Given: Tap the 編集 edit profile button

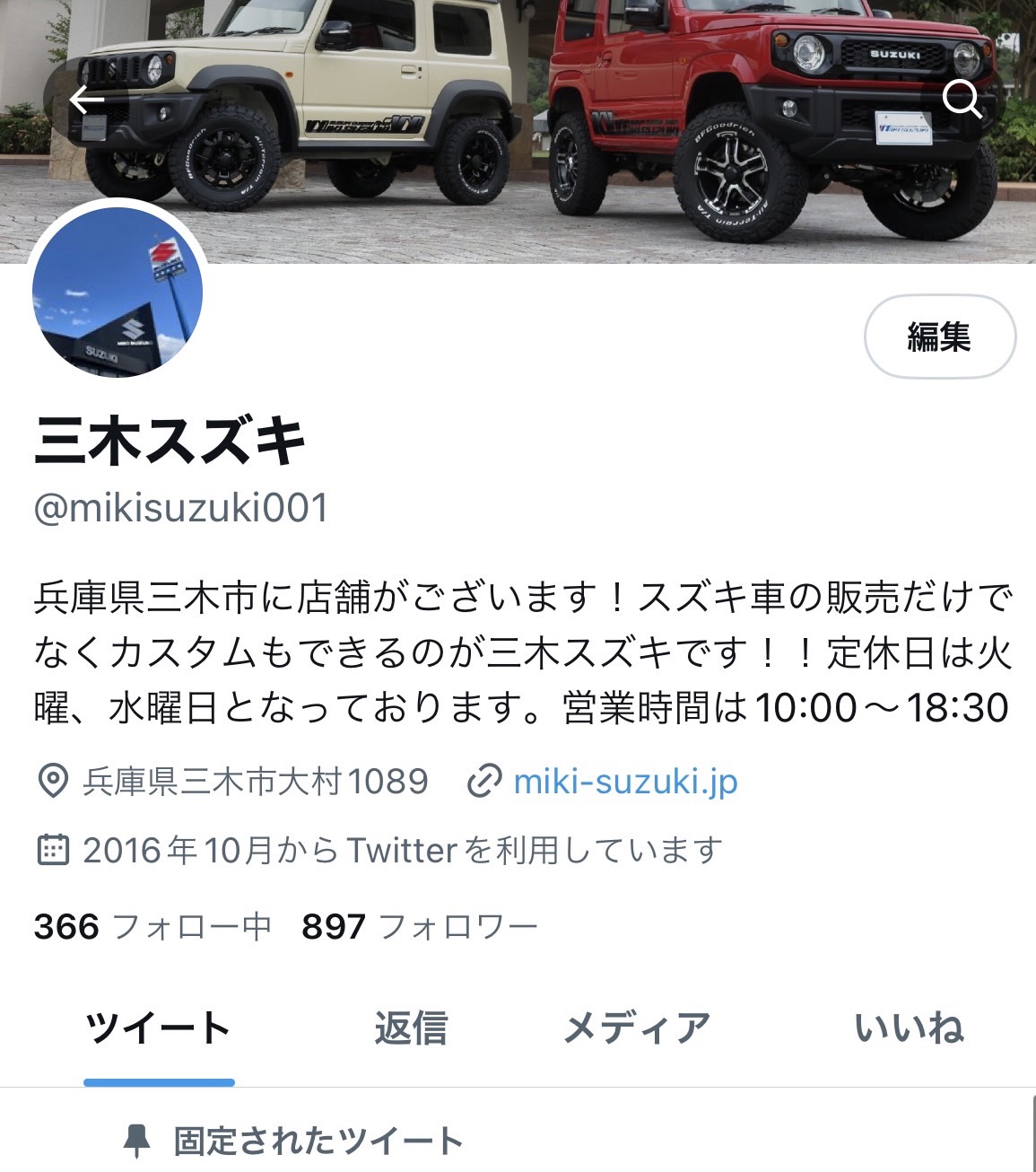Looking at the screenshot, I should point(939,337).
